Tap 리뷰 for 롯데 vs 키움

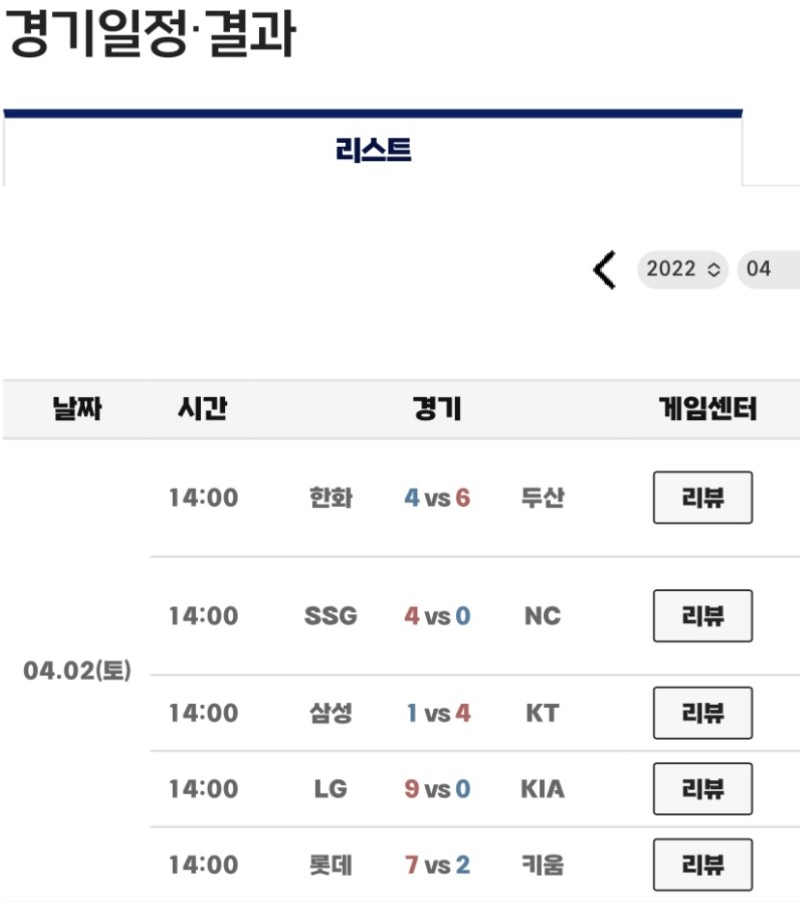click(702, 865)
